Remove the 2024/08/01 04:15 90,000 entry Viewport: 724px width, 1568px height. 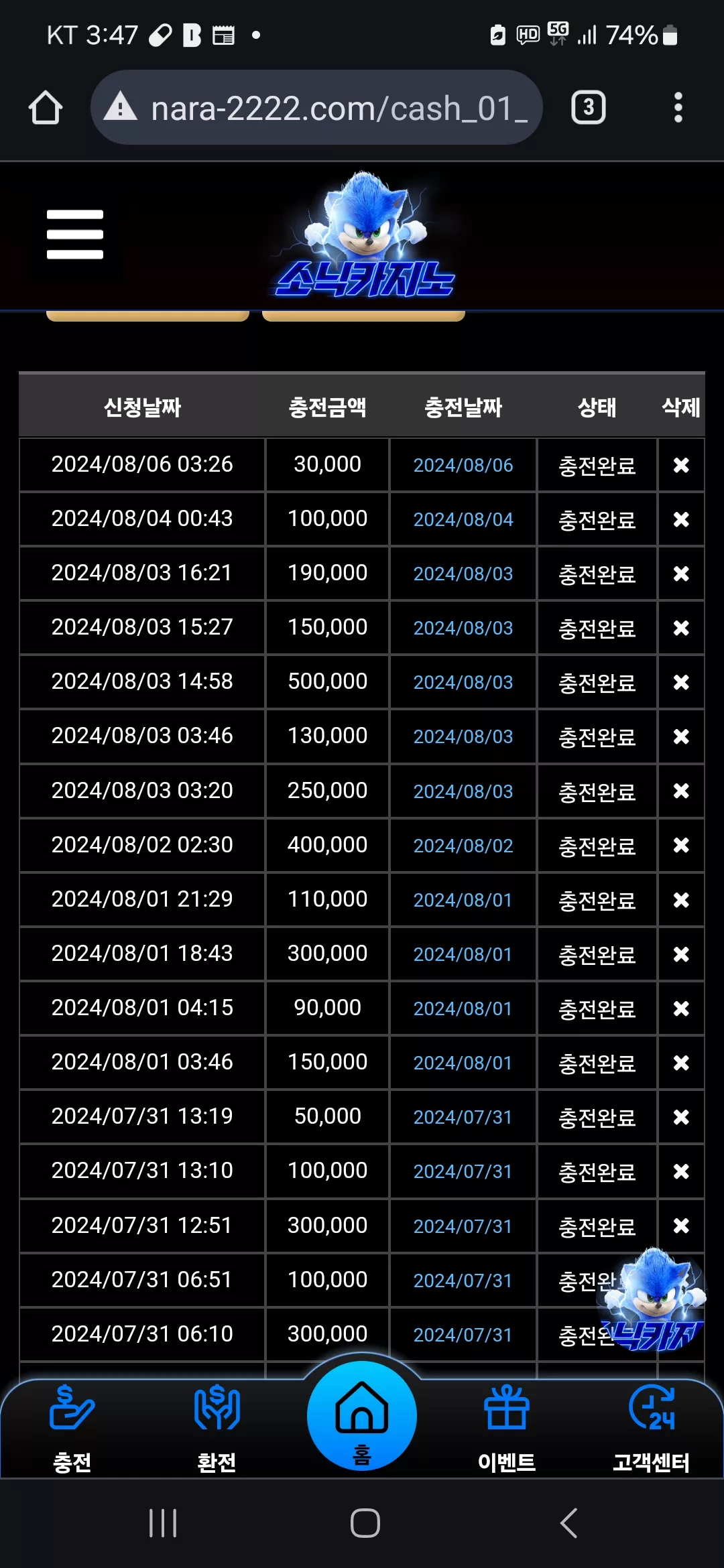681,1008
